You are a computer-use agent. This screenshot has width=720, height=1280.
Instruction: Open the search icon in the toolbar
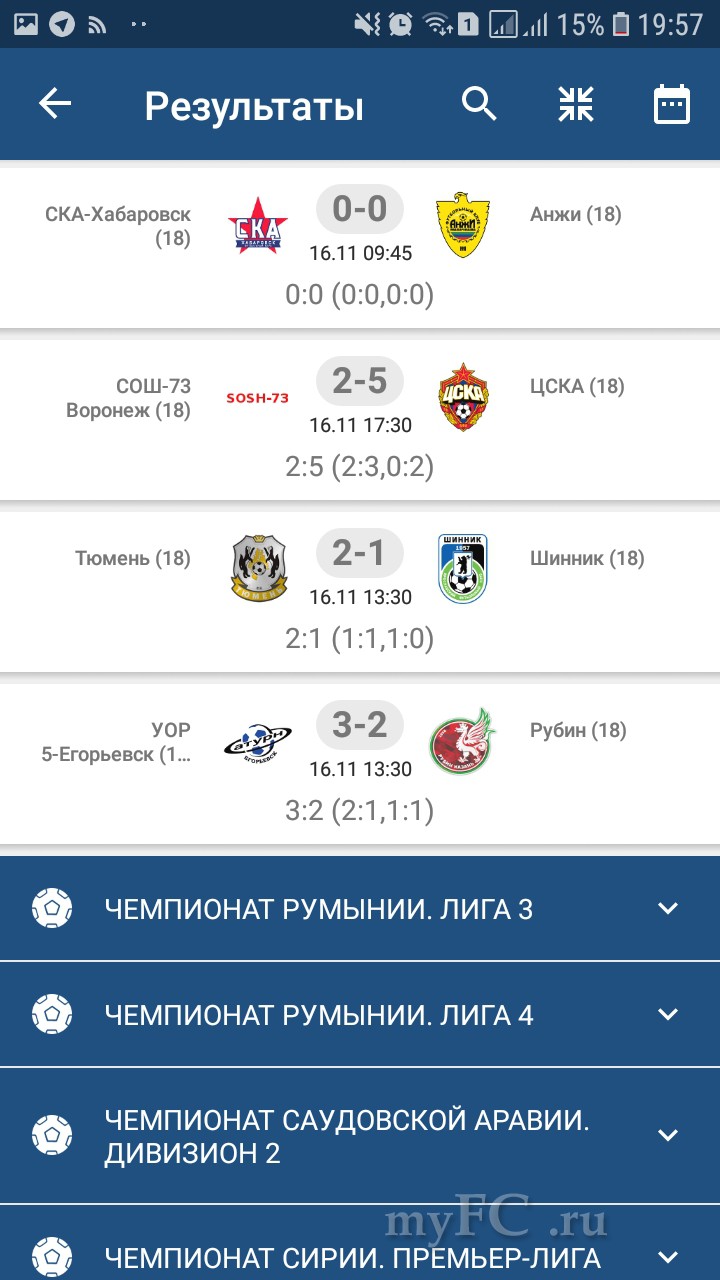[x=479, y=104]
